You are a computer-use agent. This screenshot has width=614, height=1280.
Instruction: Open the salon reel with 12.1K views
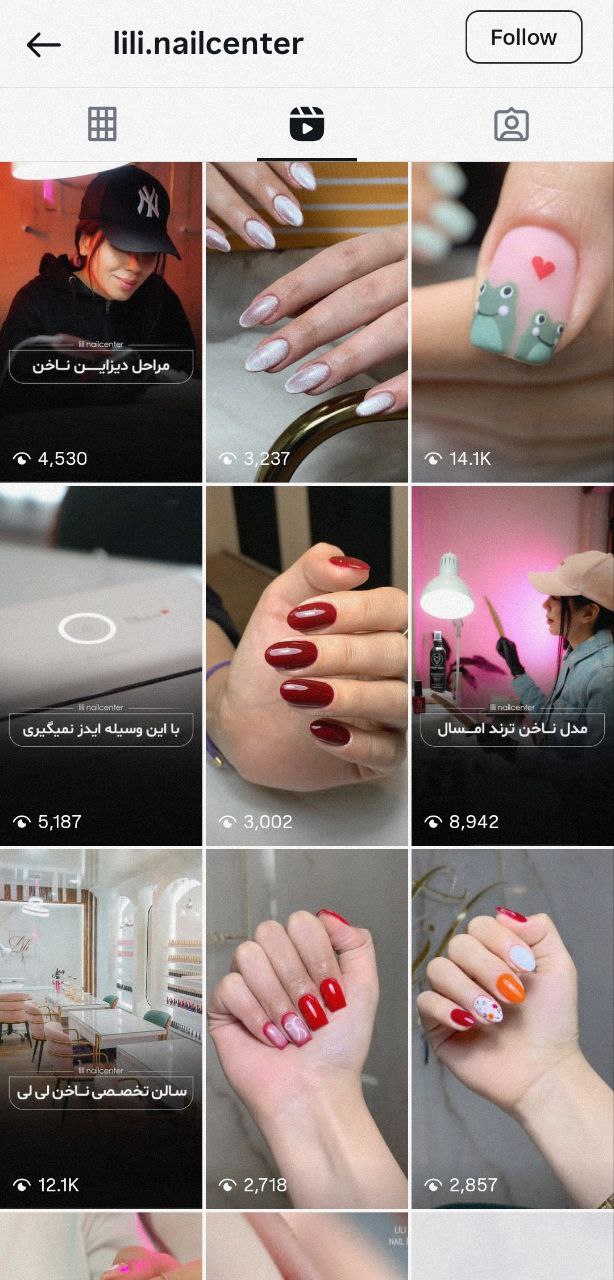pyautogui.click(x=101, y=1029)
